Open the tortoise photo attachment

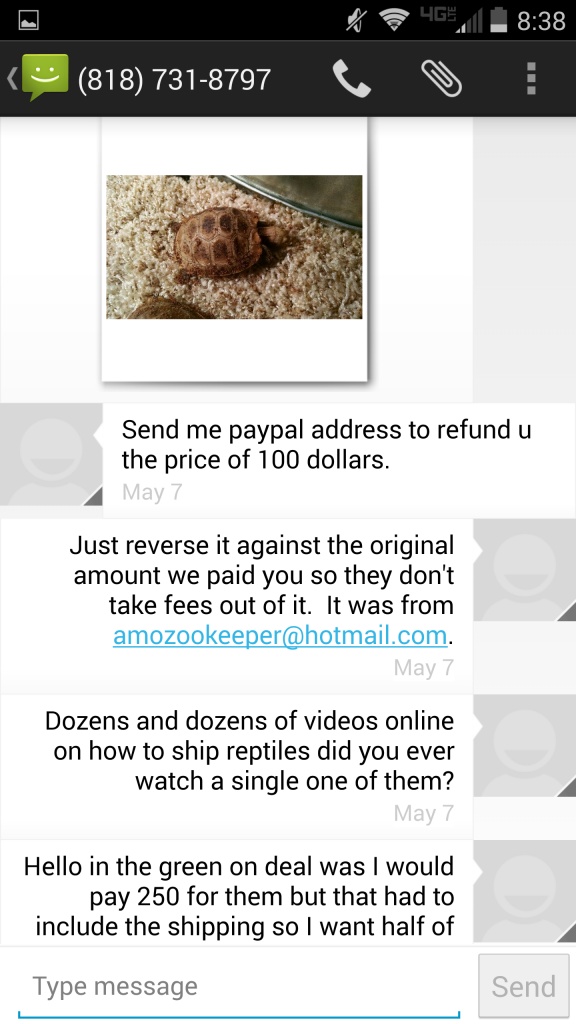234,247
